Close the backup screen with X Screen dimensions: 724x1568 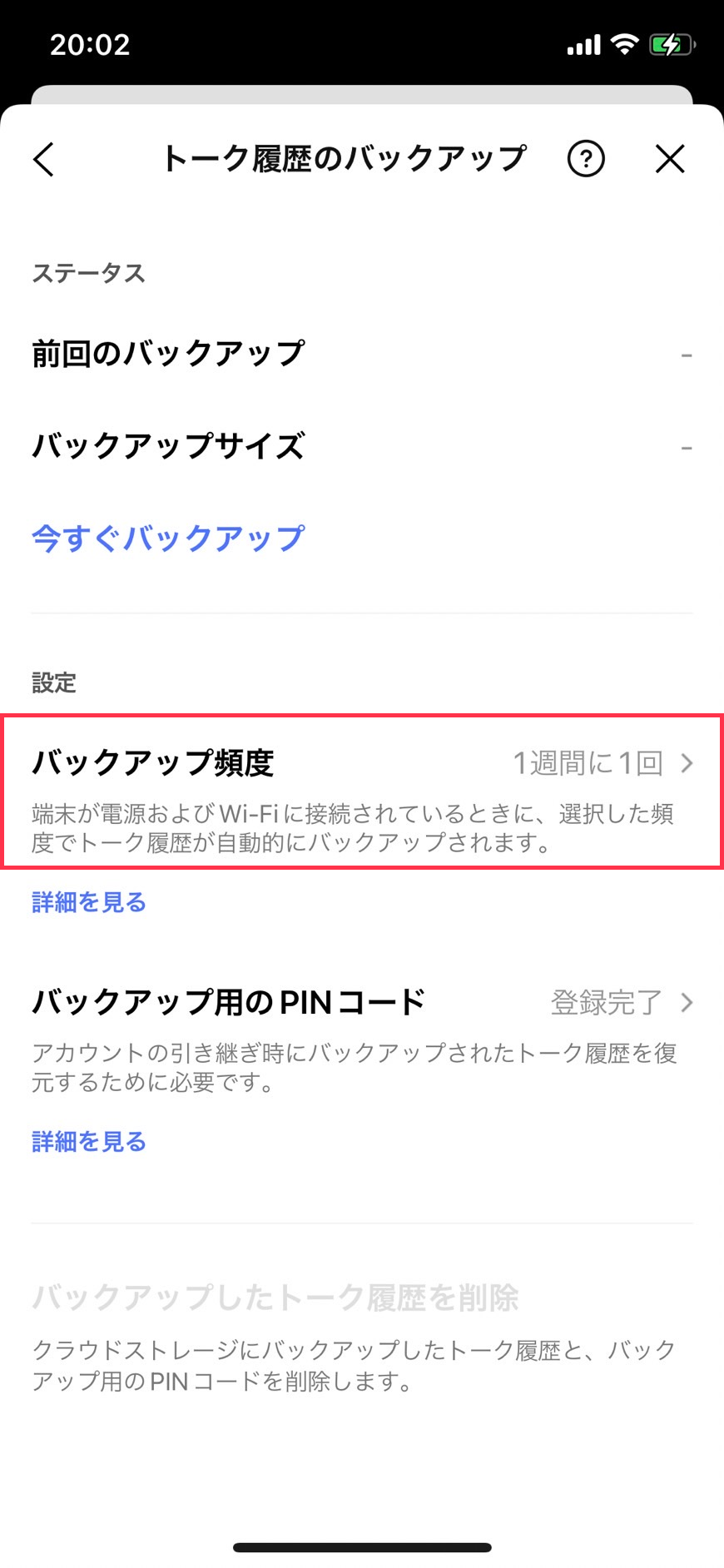pyautogui.click(x=669, y=158)
